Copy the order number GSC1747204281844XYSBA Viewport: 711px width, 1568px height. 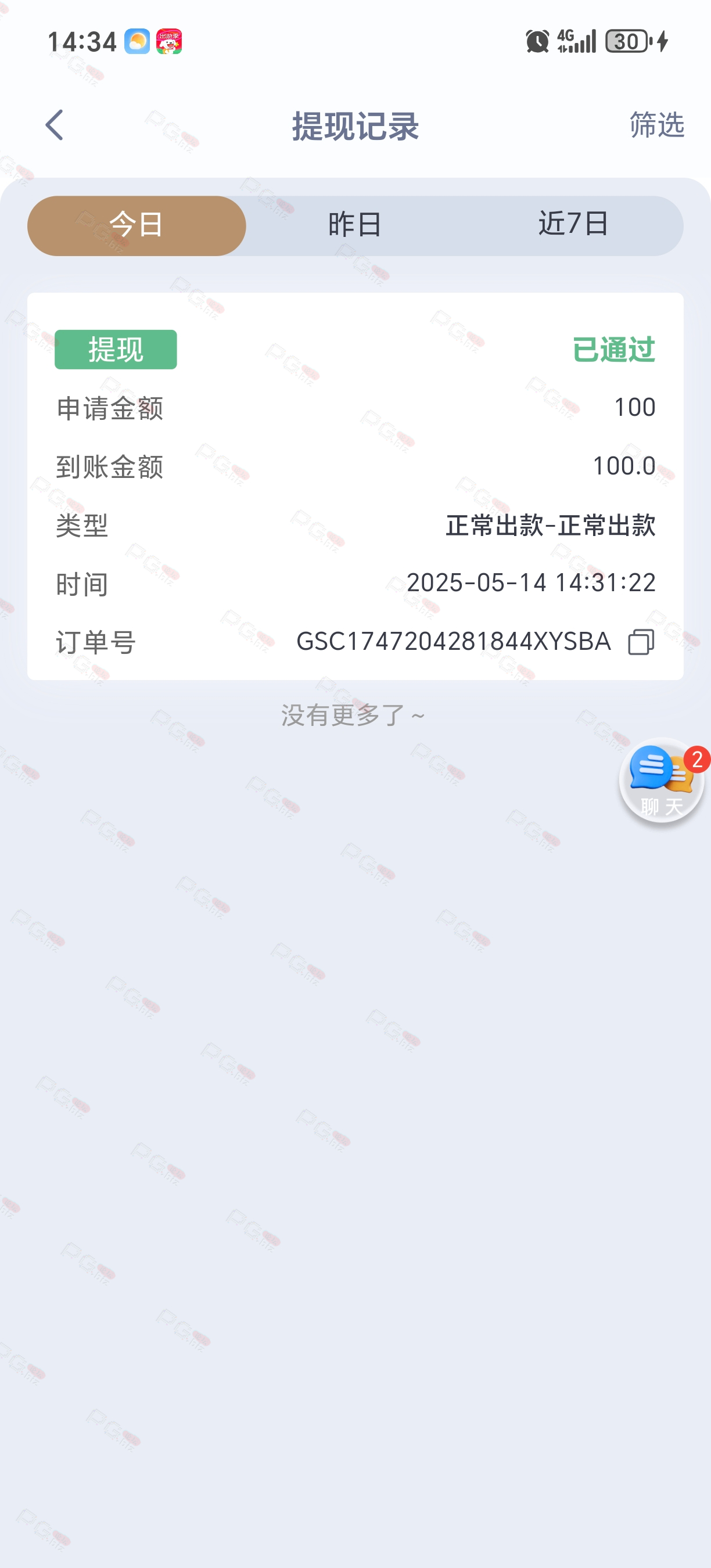click(x=641, y=642)
